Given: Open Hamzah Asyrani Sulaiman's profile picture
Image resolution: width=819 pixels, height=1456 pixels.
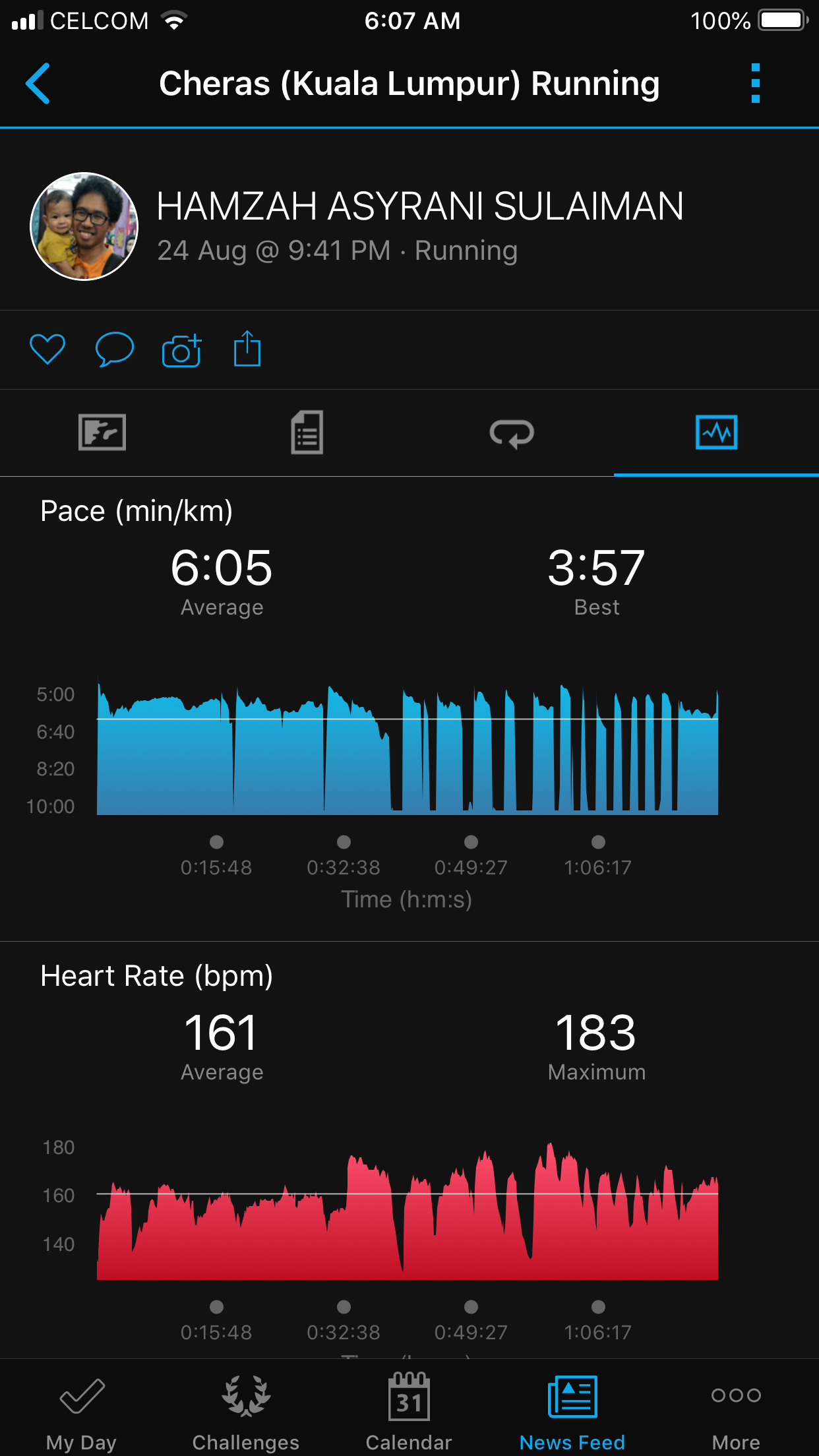Looking at the screenshot, I should (x=84, y=226).
